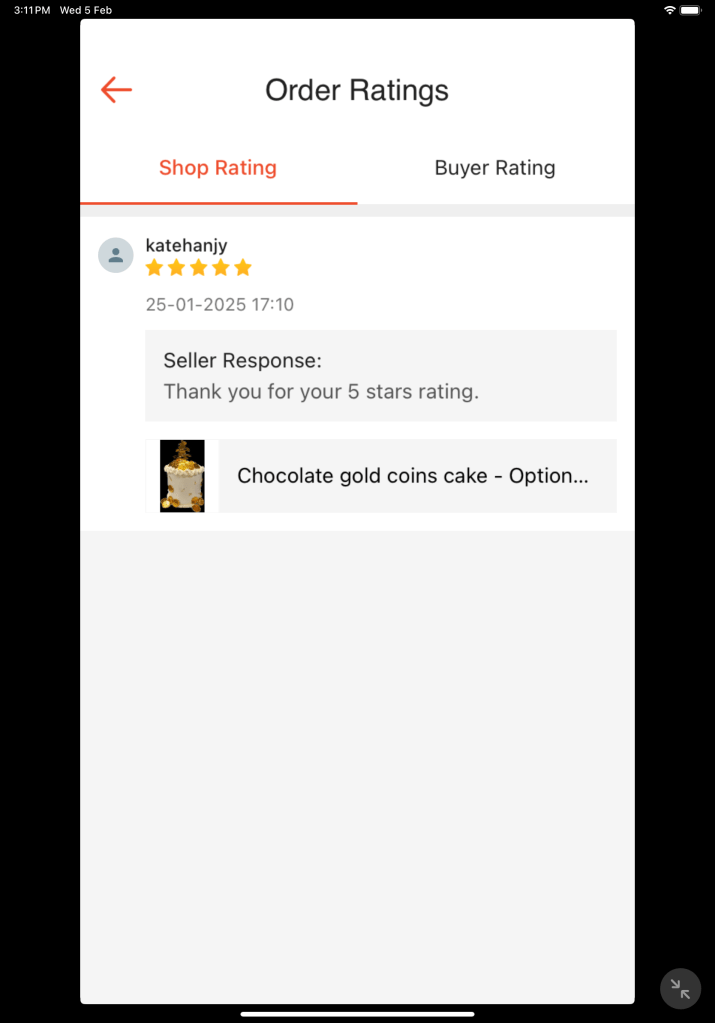Go back using the red arrow

117,90
